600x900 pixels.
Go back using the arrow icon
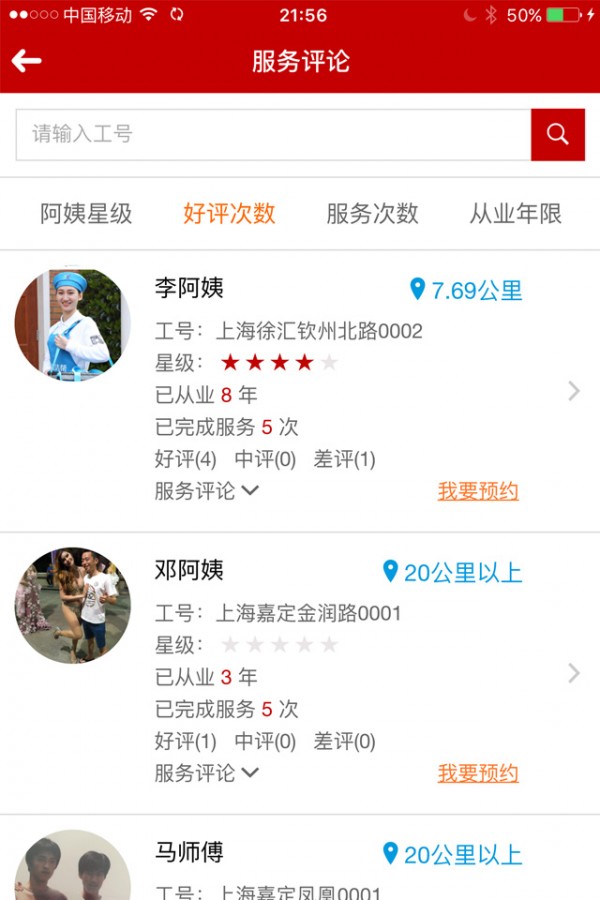pyautogui.click(x=27, y=61)
